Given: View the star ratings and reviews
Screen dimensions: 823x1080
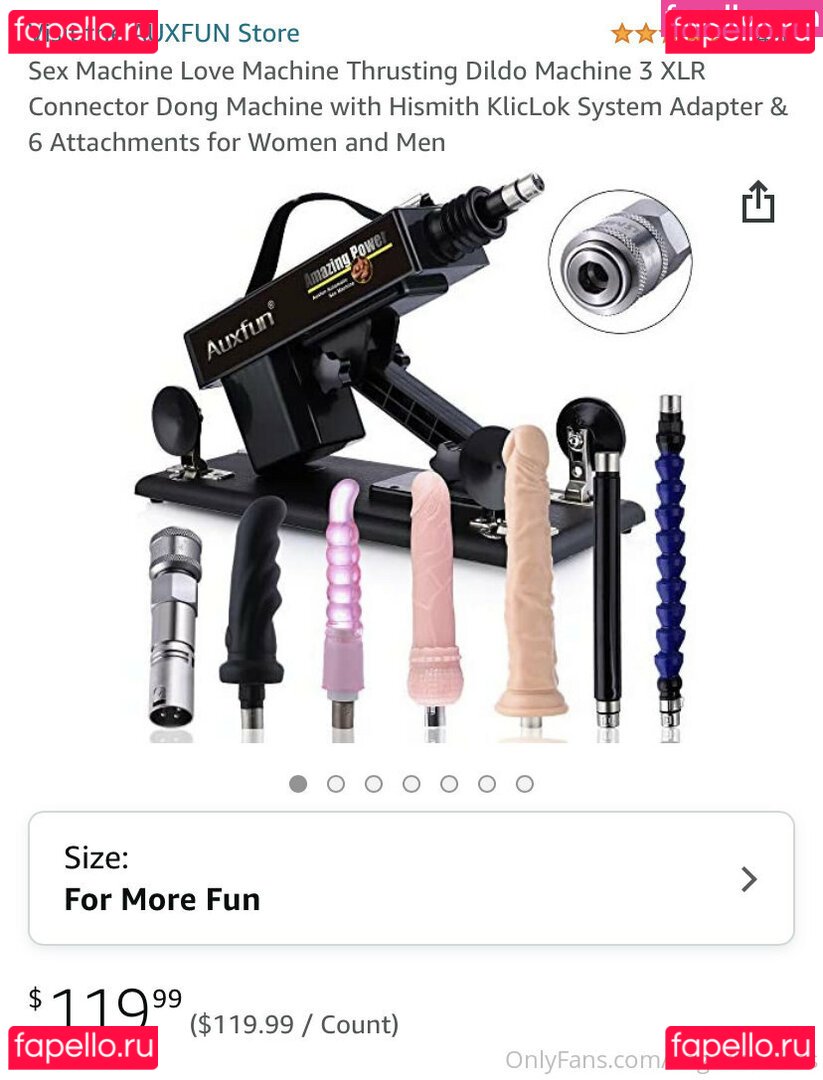Looking at the screenshot, I should 635,34.
